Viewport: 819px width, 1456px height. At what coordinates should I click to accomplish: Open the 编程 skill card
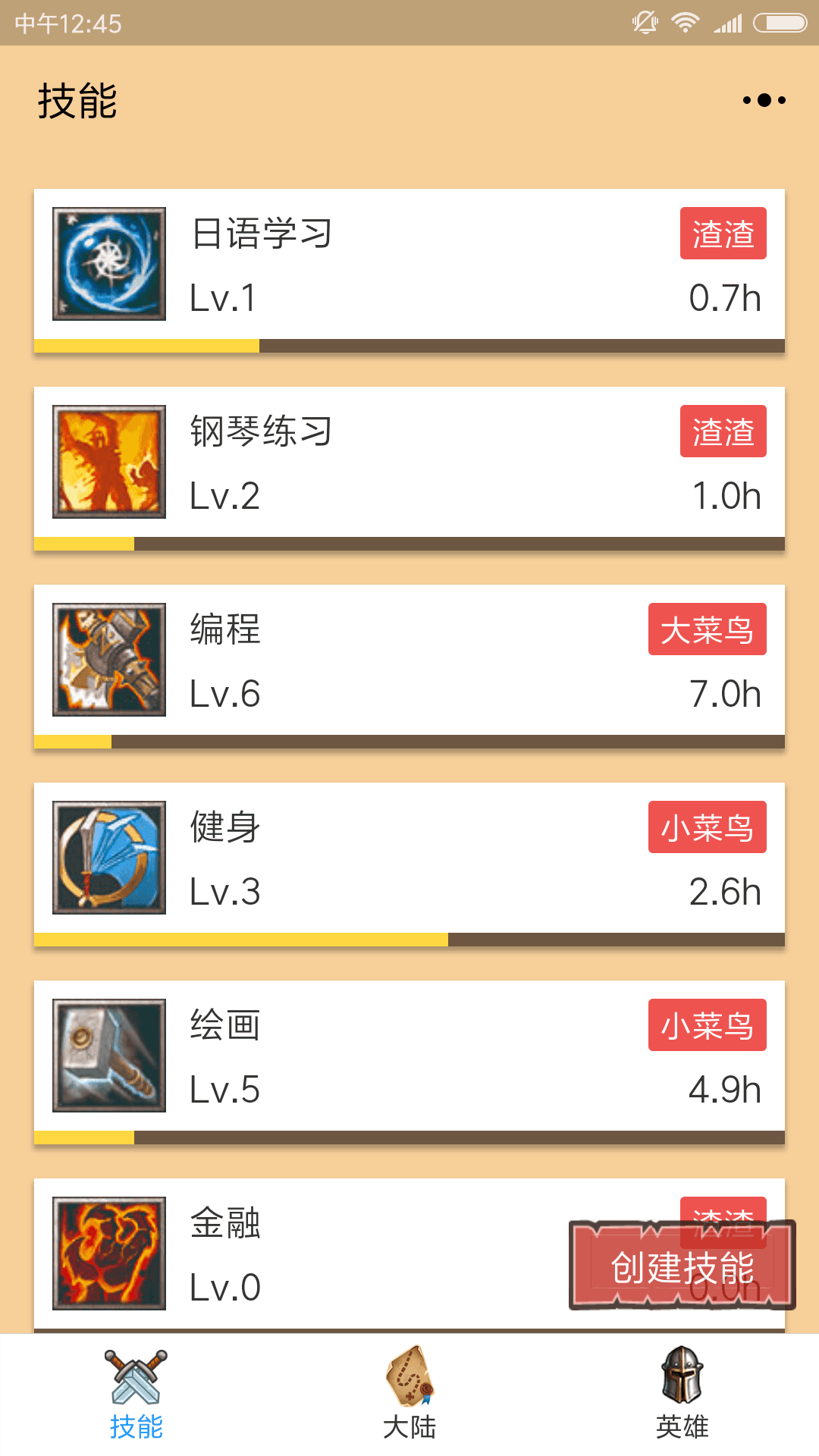pyautogui.click(x=409, y=661)
